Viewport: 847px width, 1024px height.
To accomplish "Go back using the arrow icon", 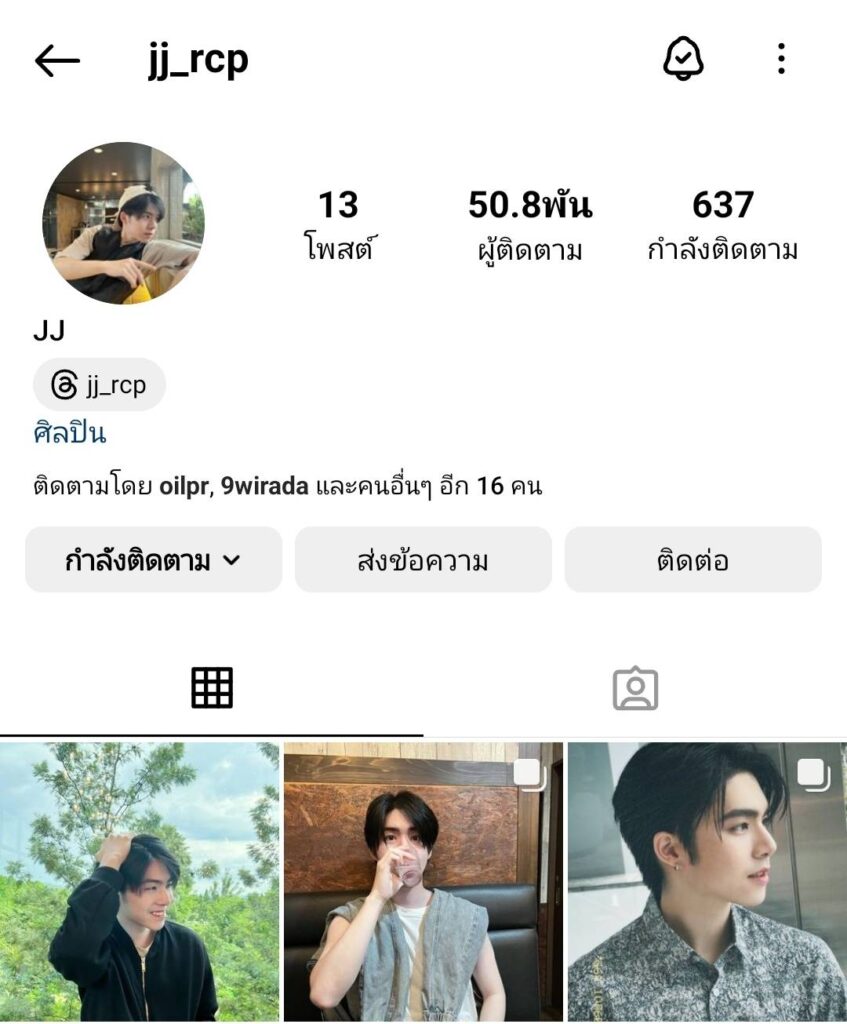I will (57, 61).
